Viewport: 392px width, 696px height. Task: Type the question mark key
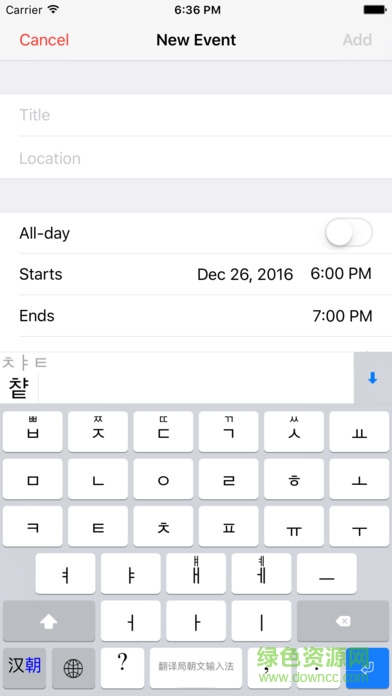pos(123,668)
